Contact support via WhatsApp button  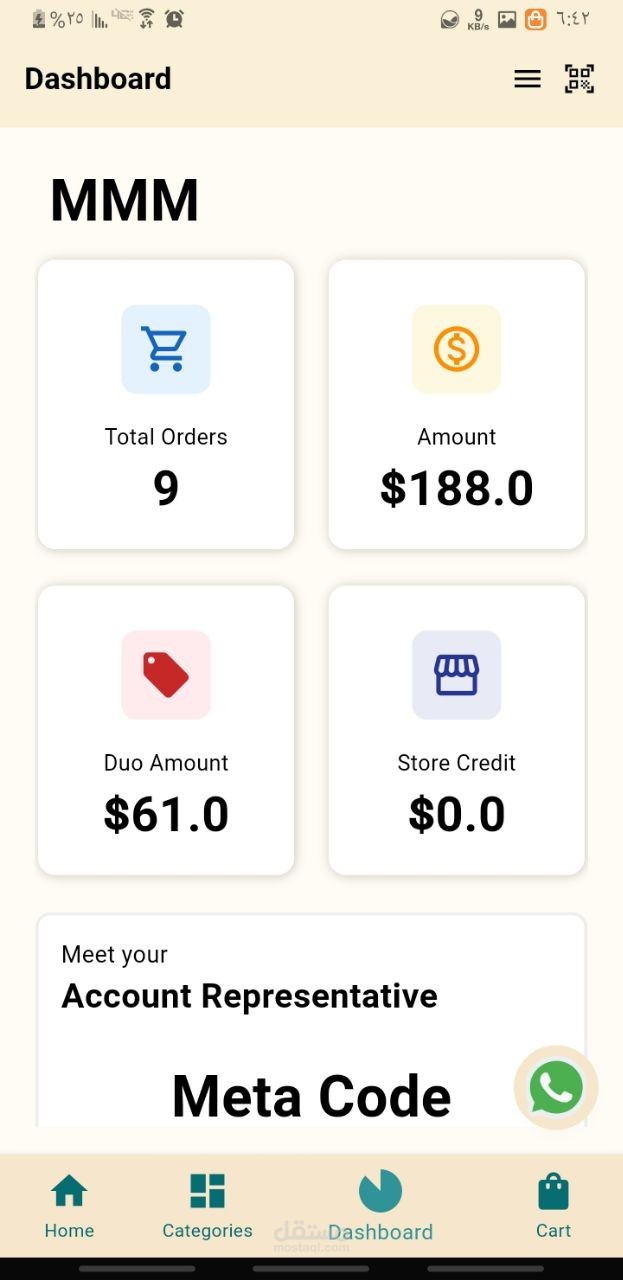coord(556,1088)
